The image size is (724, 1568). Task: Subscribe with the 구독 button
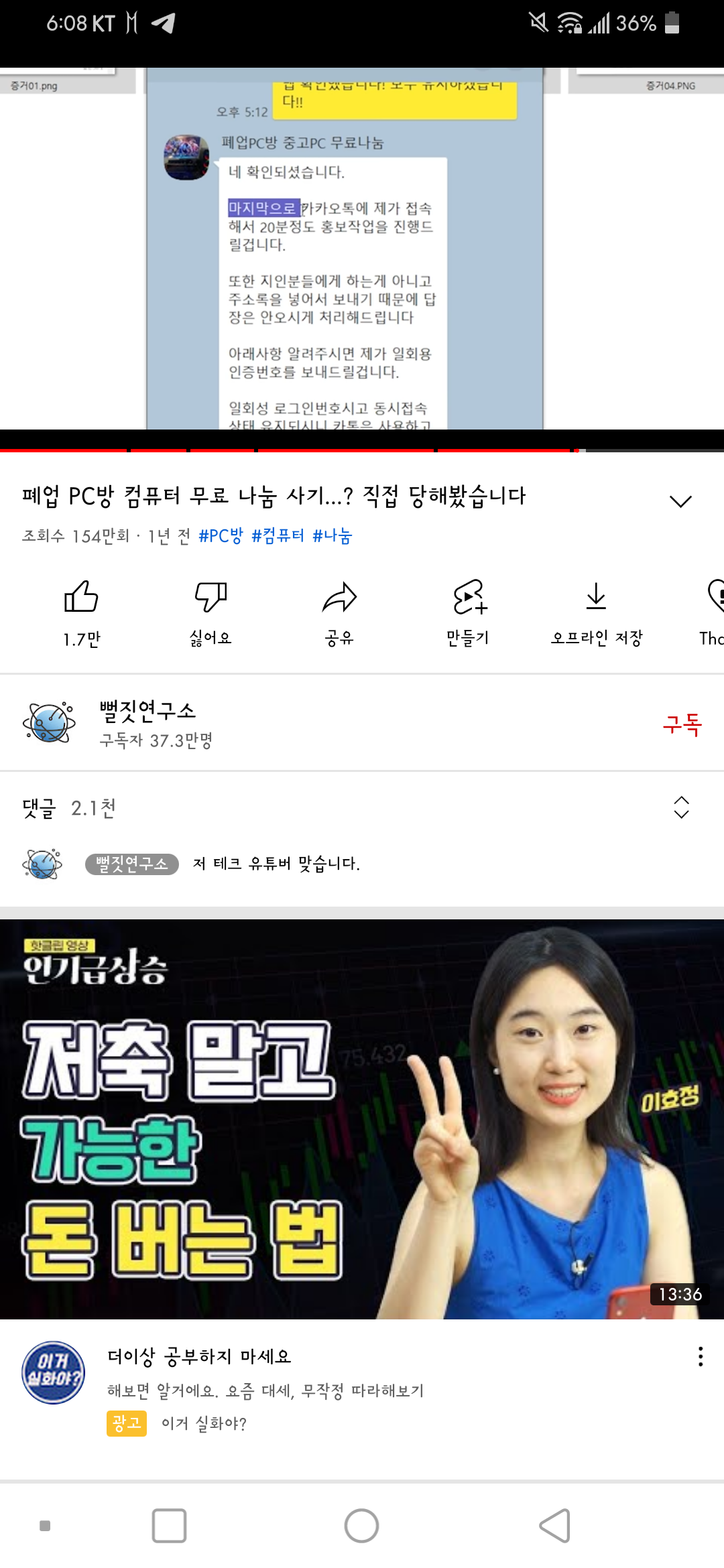point(682,724)
